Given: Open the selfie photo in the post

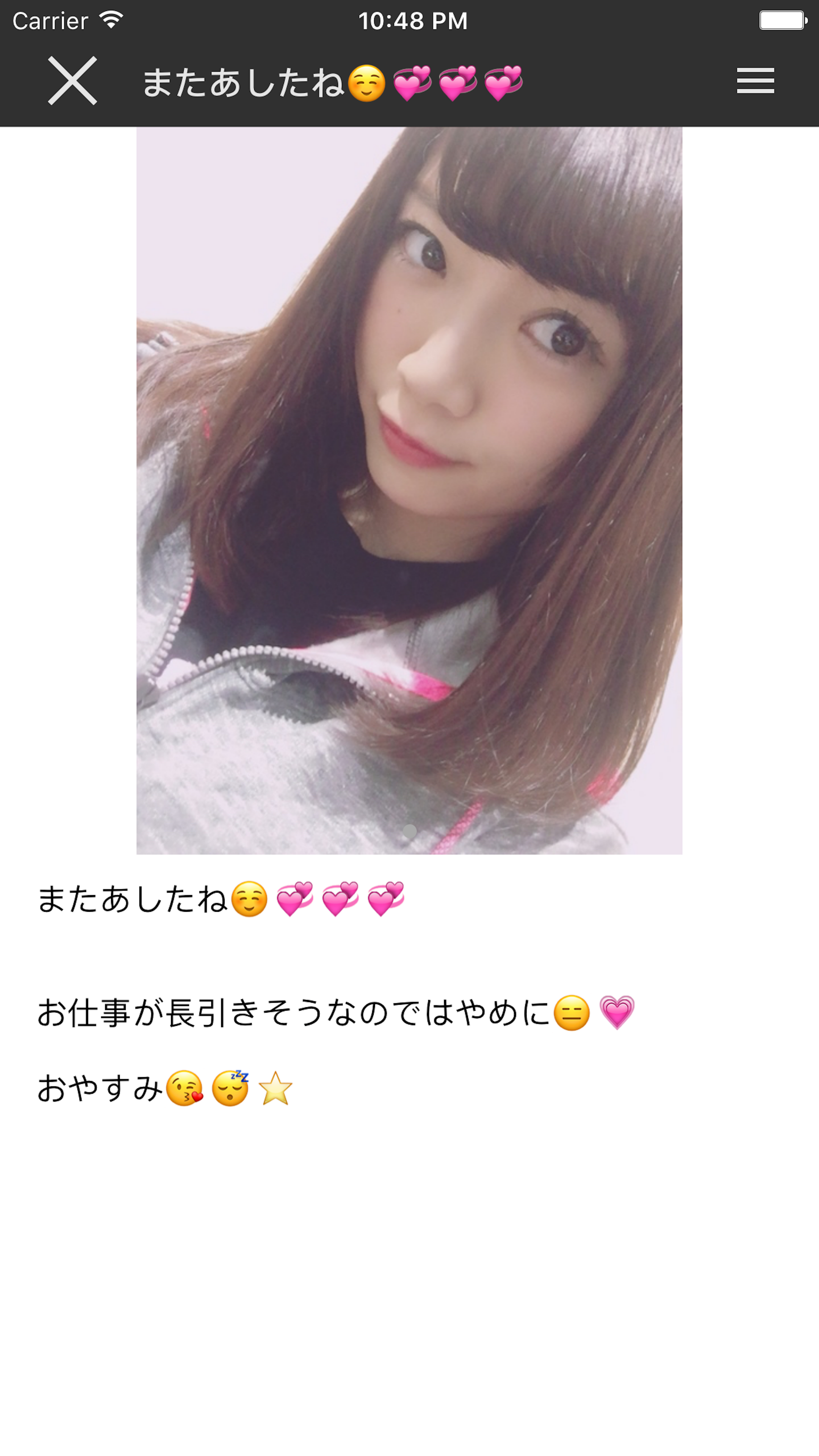Looking at the screenshot, I should 409,490.
